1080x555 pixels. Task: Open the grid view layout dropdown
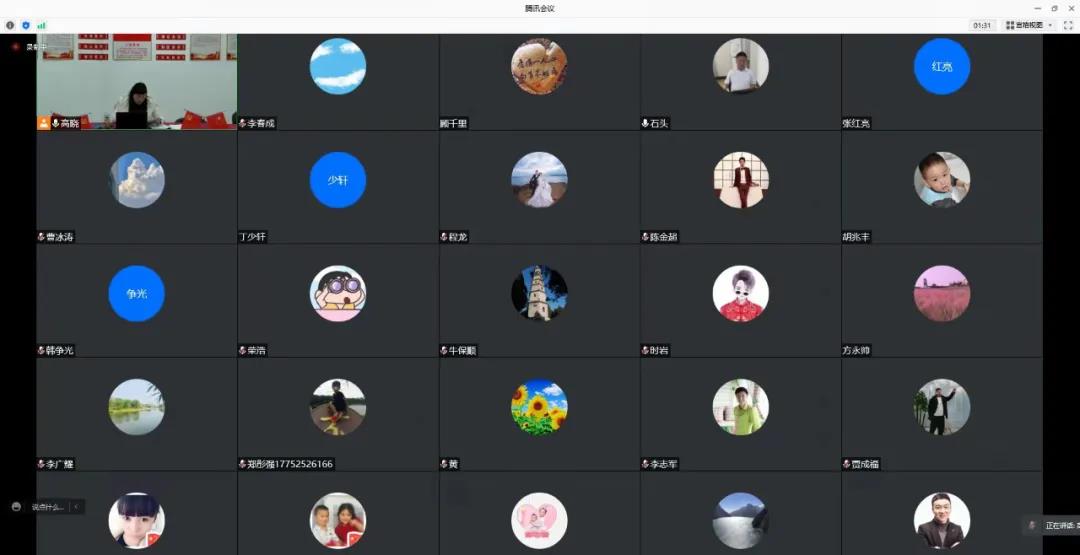click(x=1028, y=25)
